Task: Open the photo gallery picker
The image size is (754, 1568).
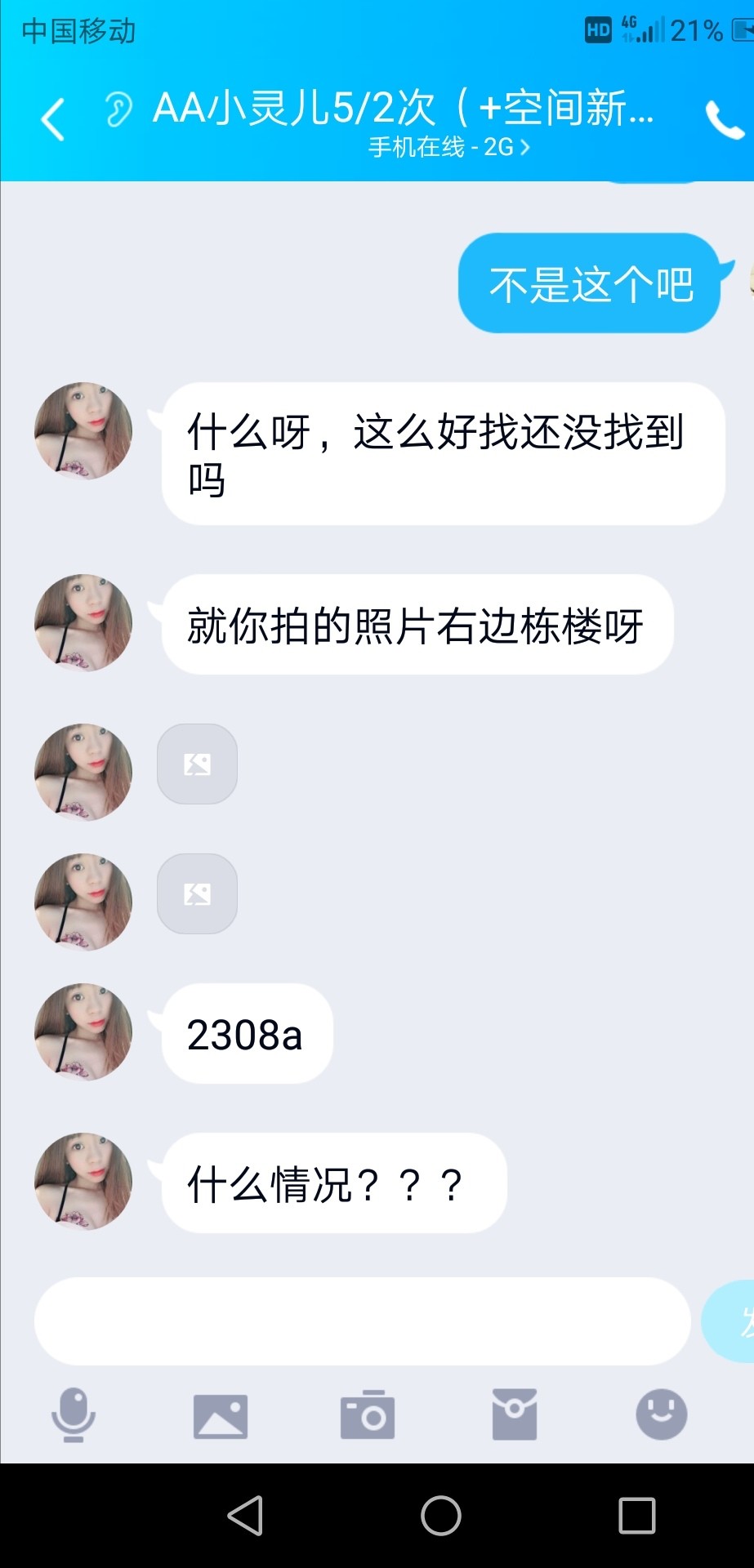Action: click(220, 1415)
